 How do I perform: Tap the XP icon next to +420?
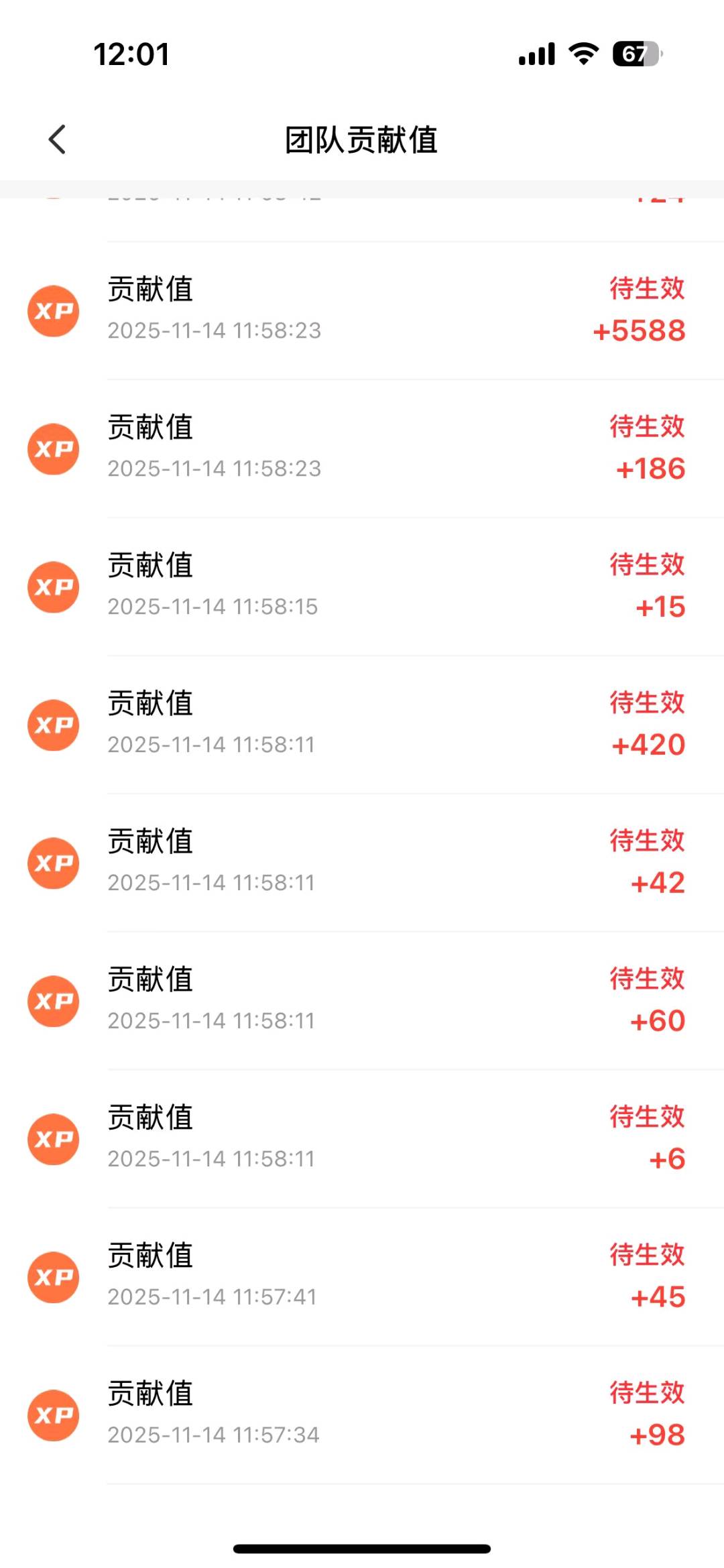(54, 725)
